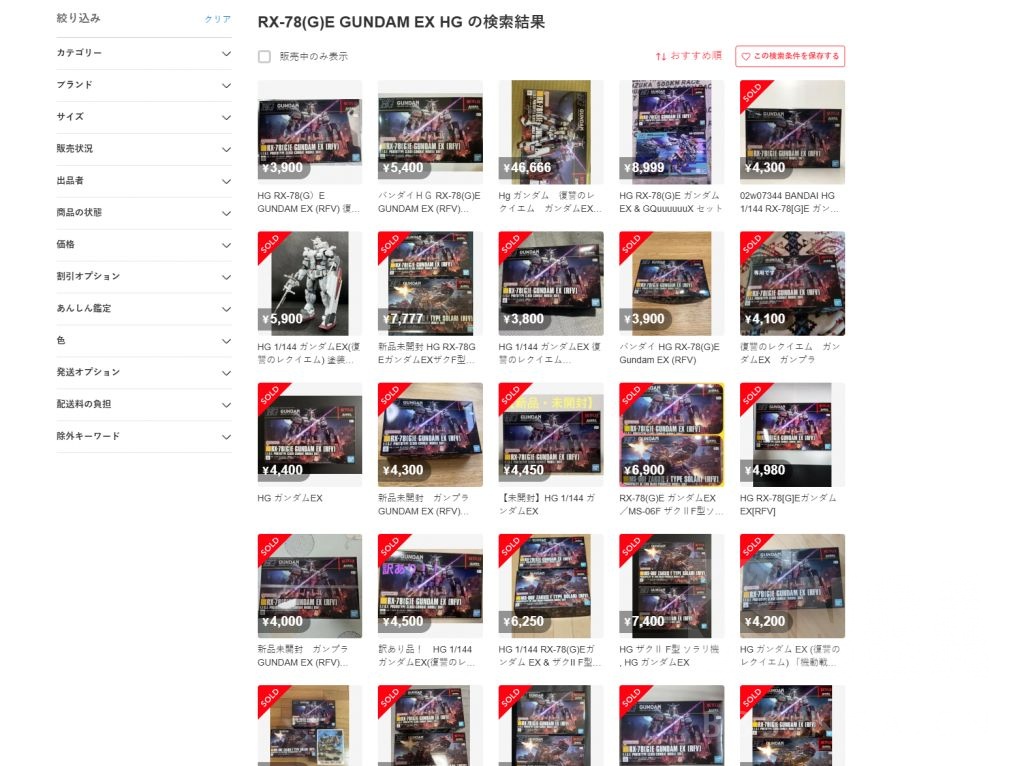Clear all filters with クリア
Viewport: 1024px width, 766px height.
[x=217, y=19]
